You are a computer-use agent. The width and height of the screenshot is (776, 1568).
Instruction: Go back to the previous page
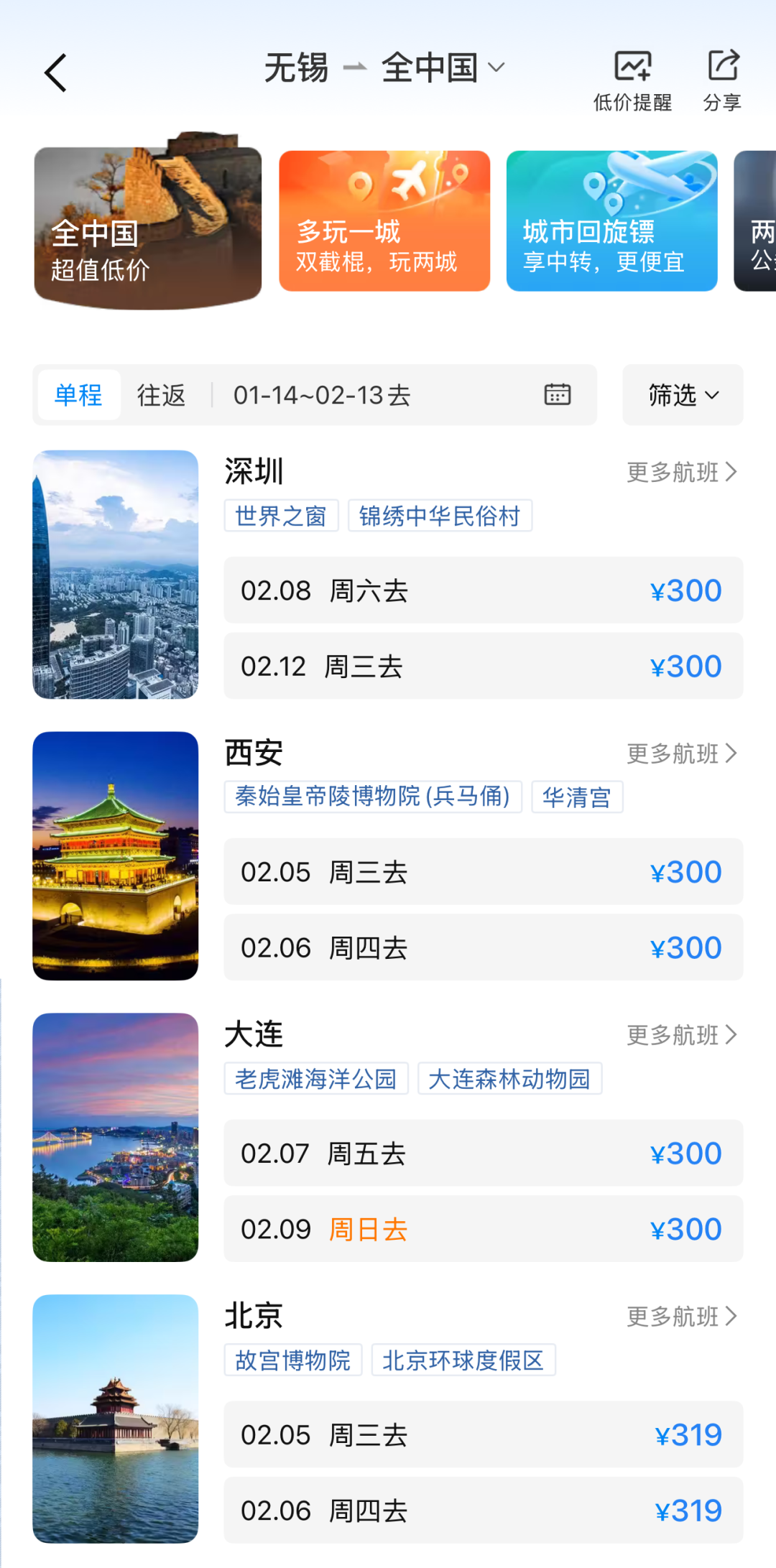pos(55,73)
